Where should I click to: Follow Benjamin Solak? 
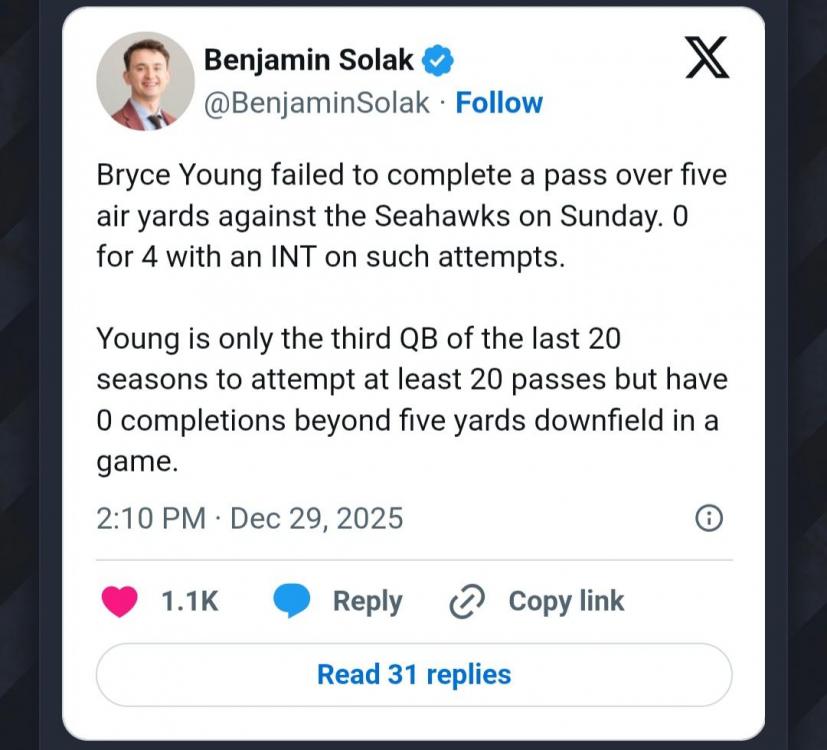499,103
